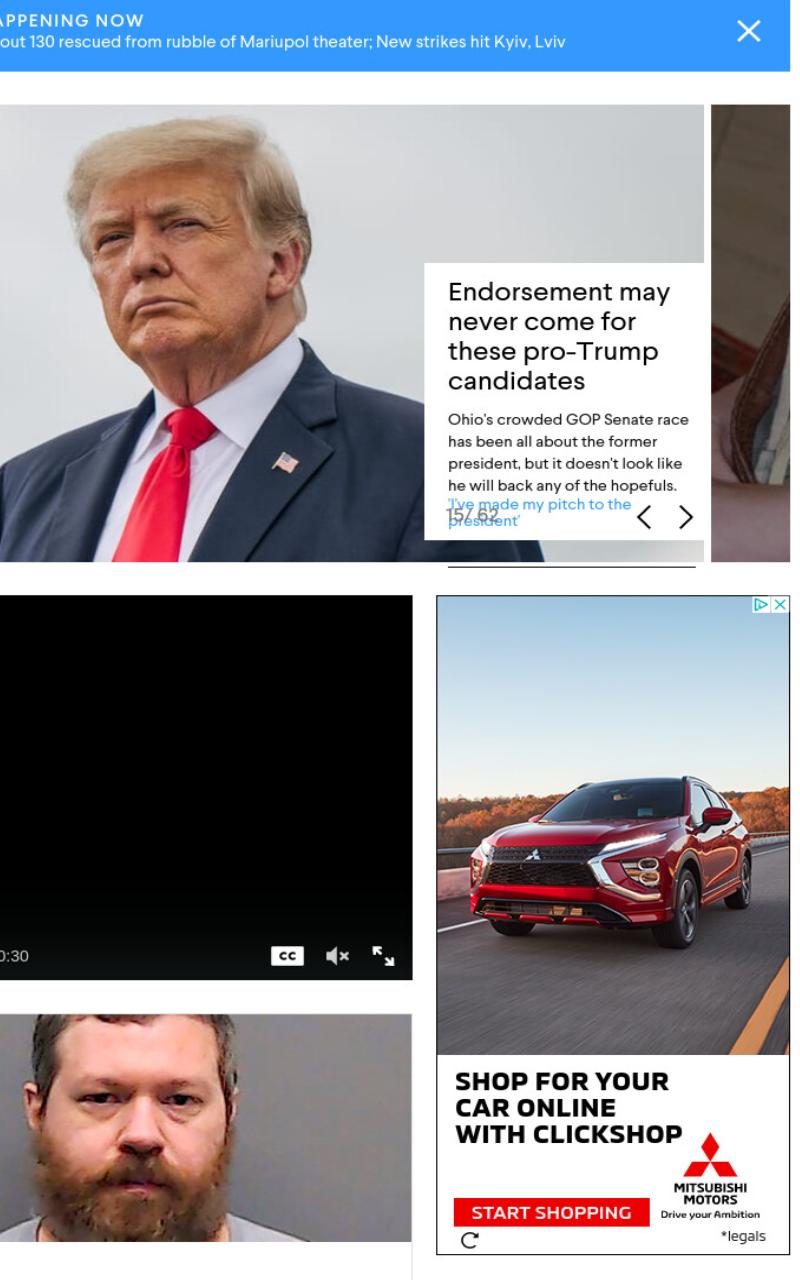Toggle closed captions on the video
This screenshot has width=800, height=1280.
click(x=287, y=956)
